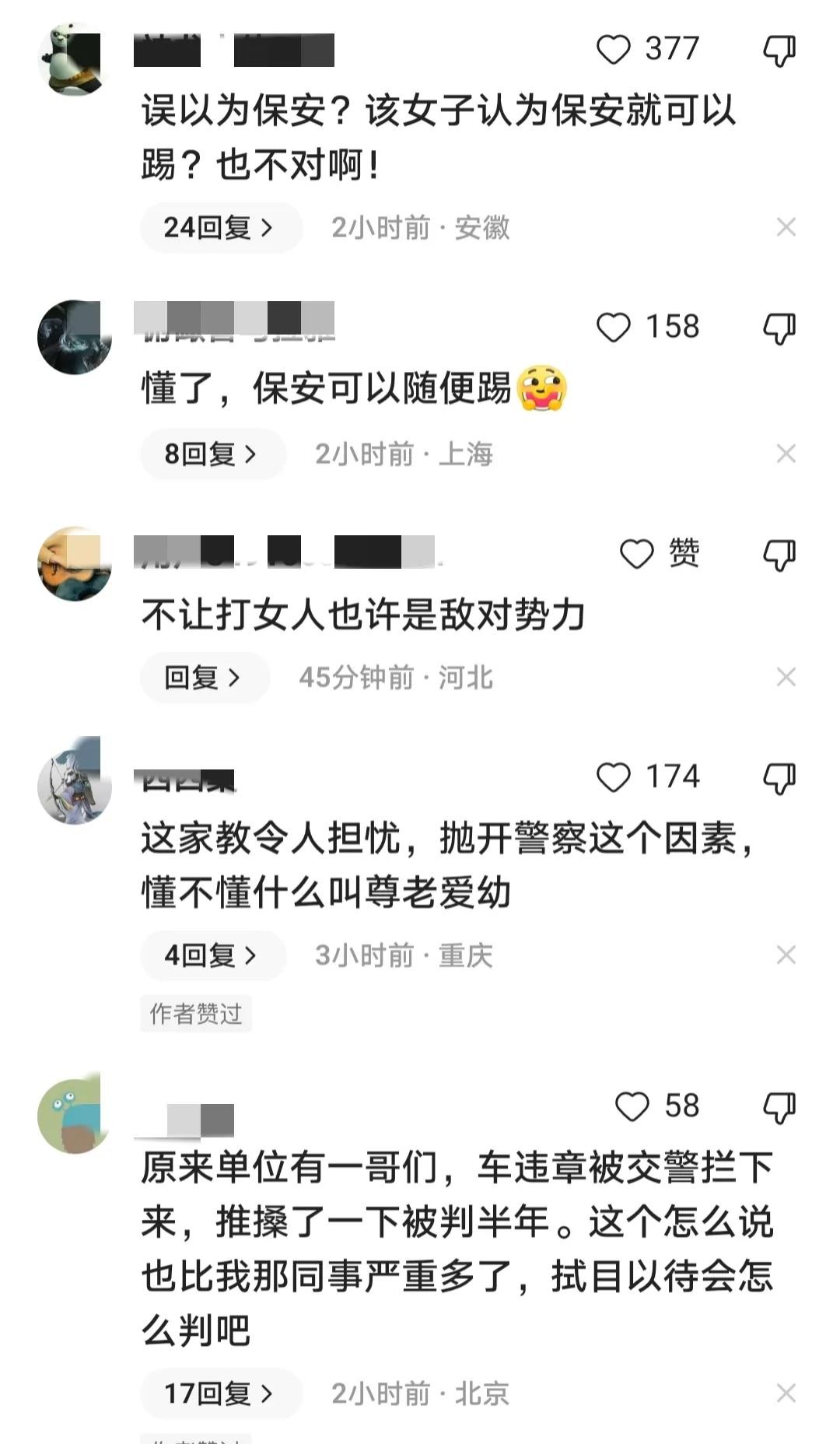Dislike the comment from 河北

click(x=779, y=555)
